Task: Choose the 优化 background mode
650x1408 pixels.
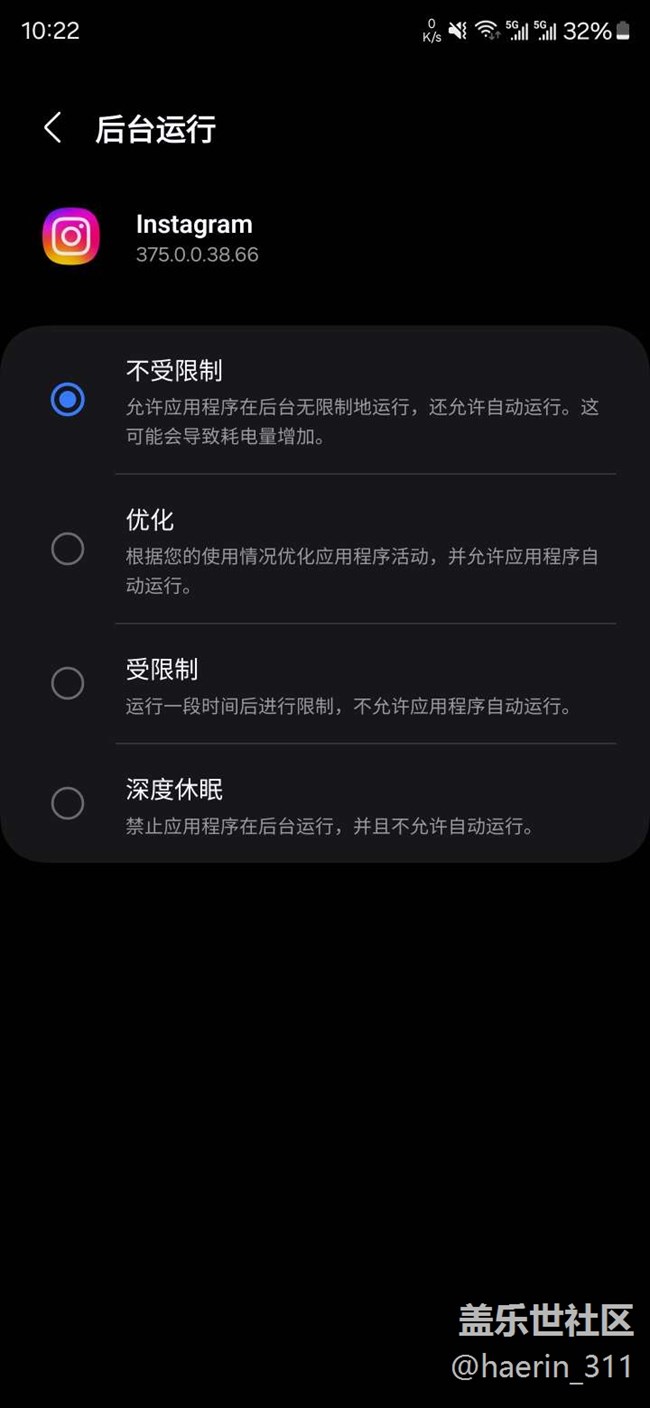Action: pos(68,549)
